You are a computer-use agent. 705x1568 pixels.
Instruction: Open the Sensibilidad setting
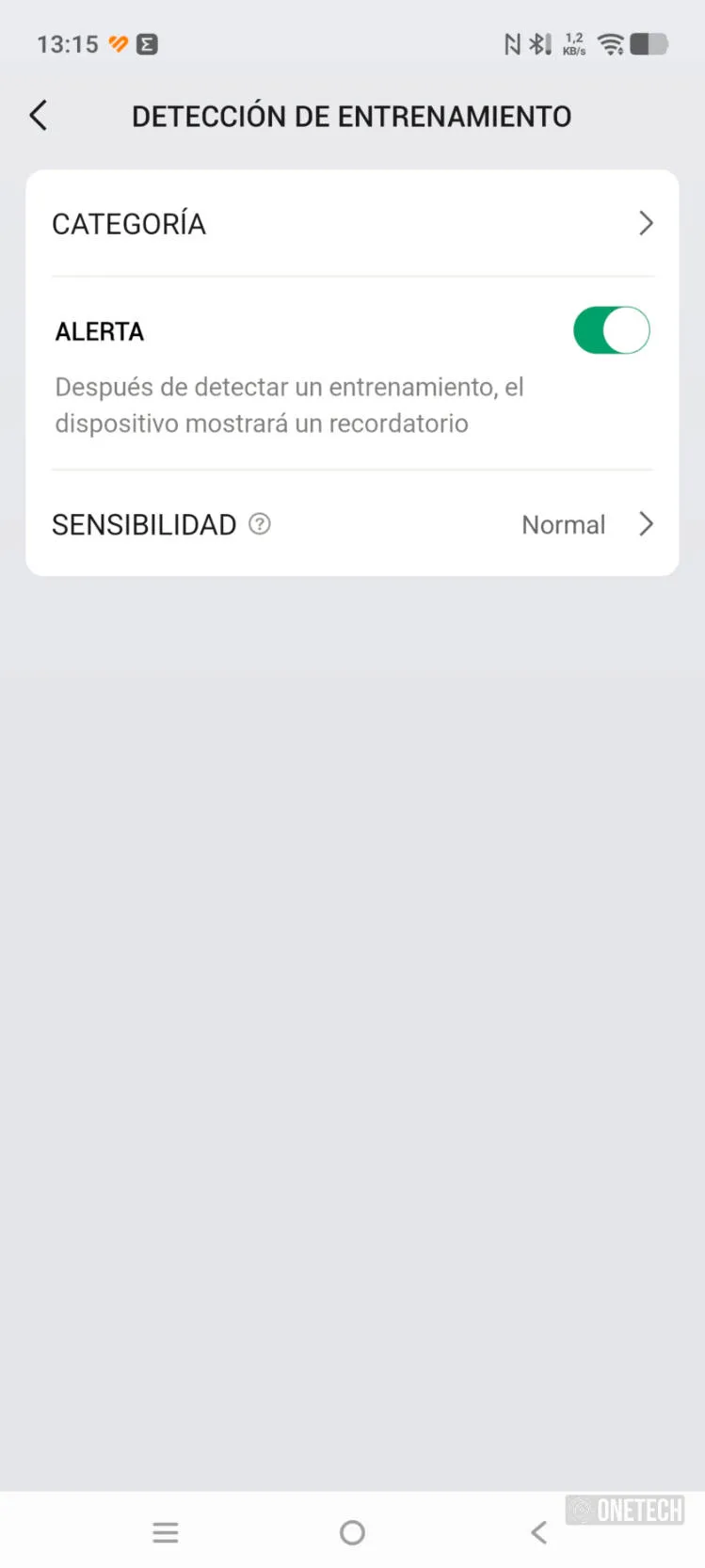click(352, 524)
